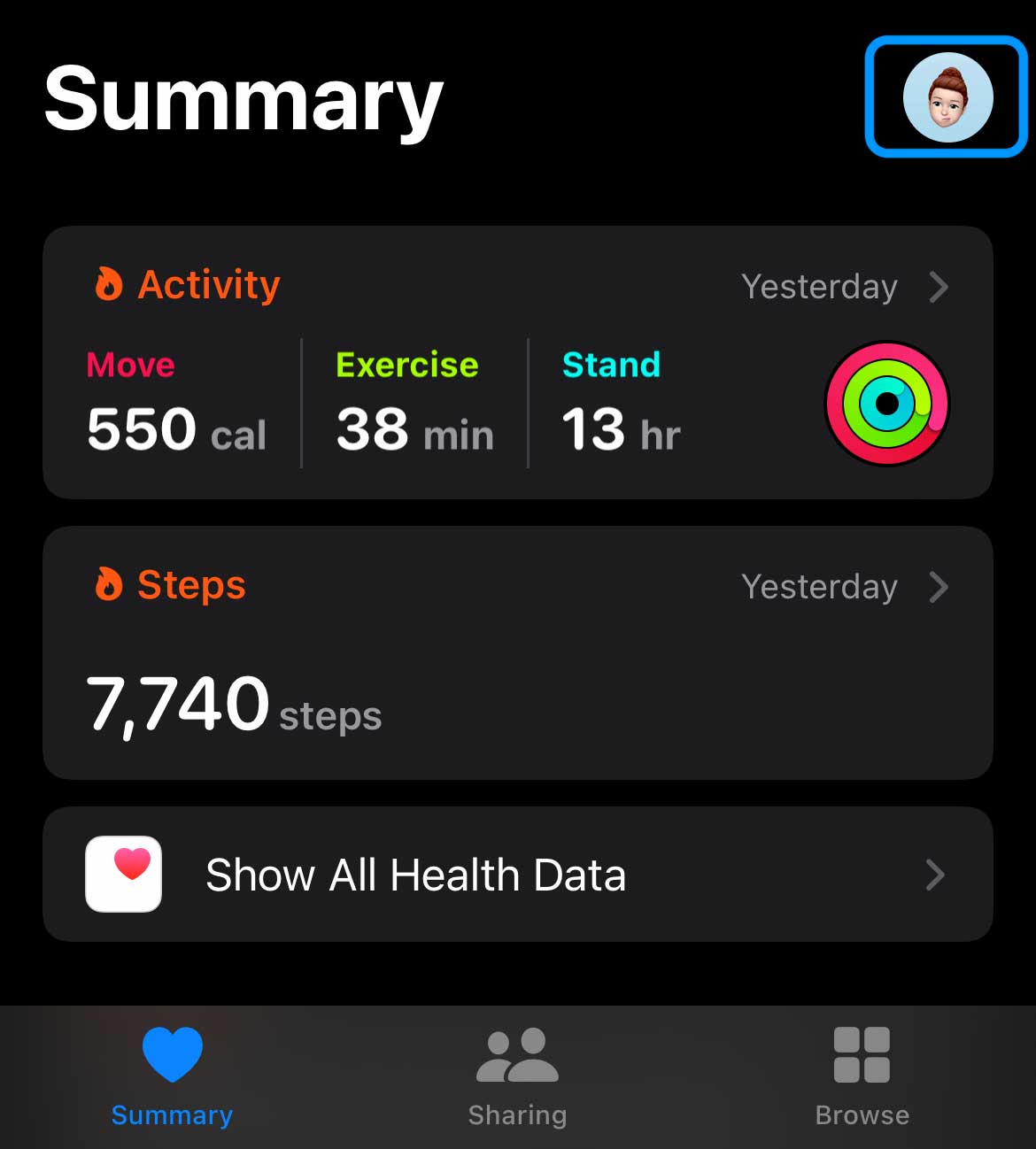Screen dimensions: 1036x1149
Task: Tap the orange Activity flame icon
Action: [109, 285]
